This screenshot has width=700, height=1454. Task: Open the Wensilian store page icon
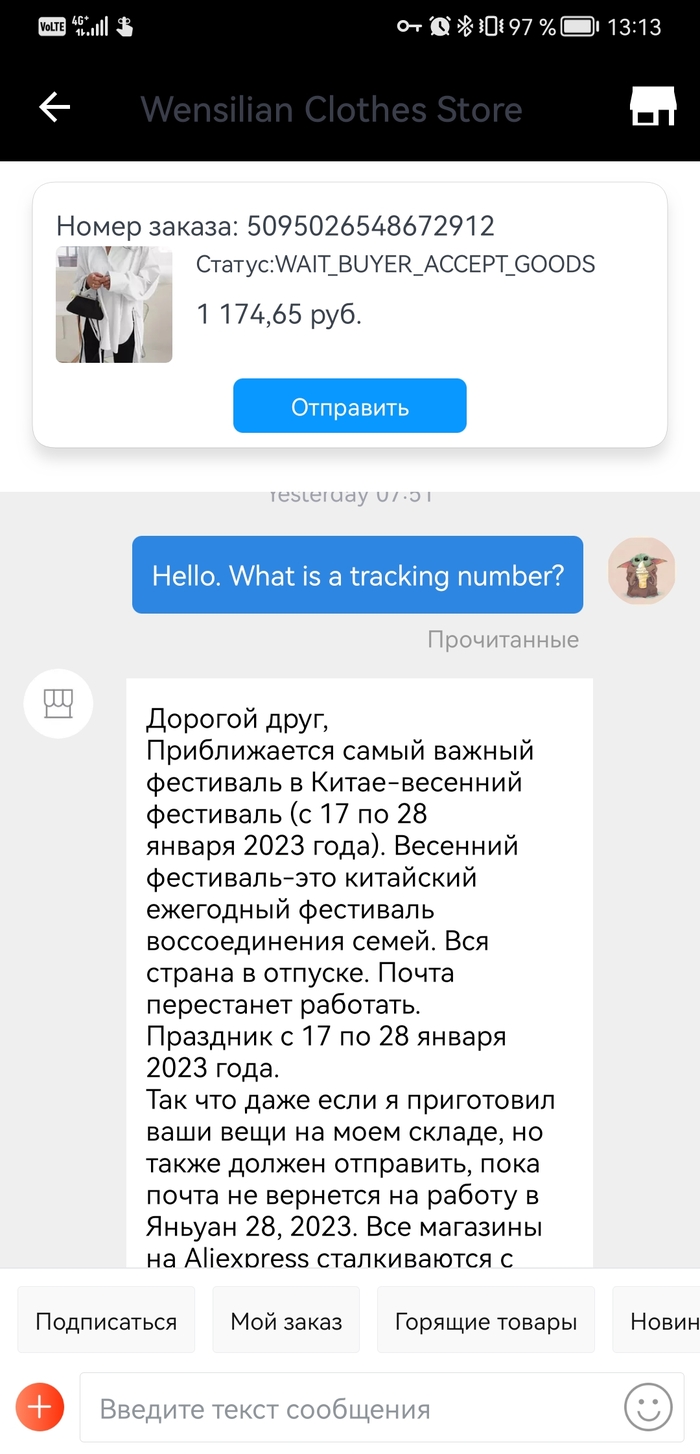pyautogui.click(x=653, y=107)
